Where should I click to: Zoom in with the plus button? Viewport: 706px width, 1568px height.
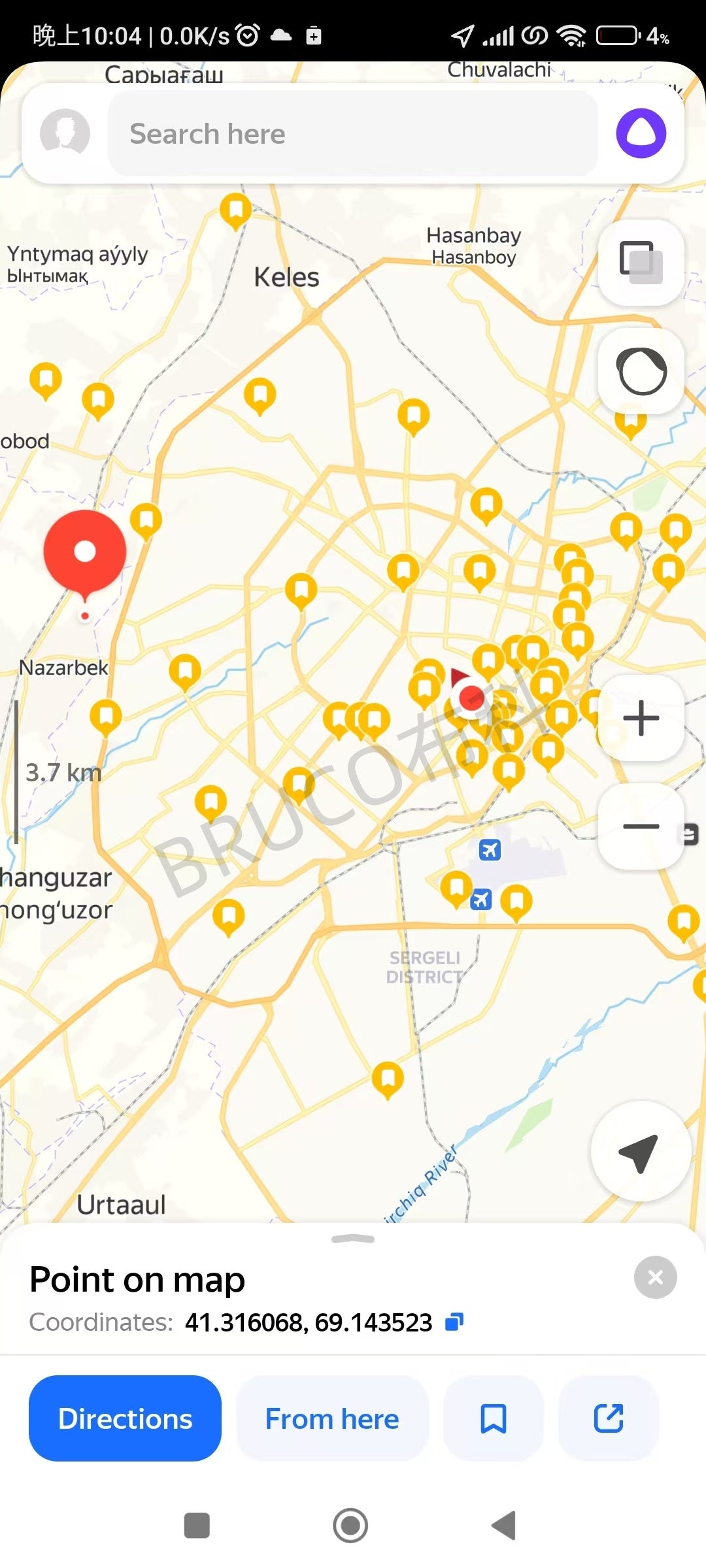tap(641, 718)
